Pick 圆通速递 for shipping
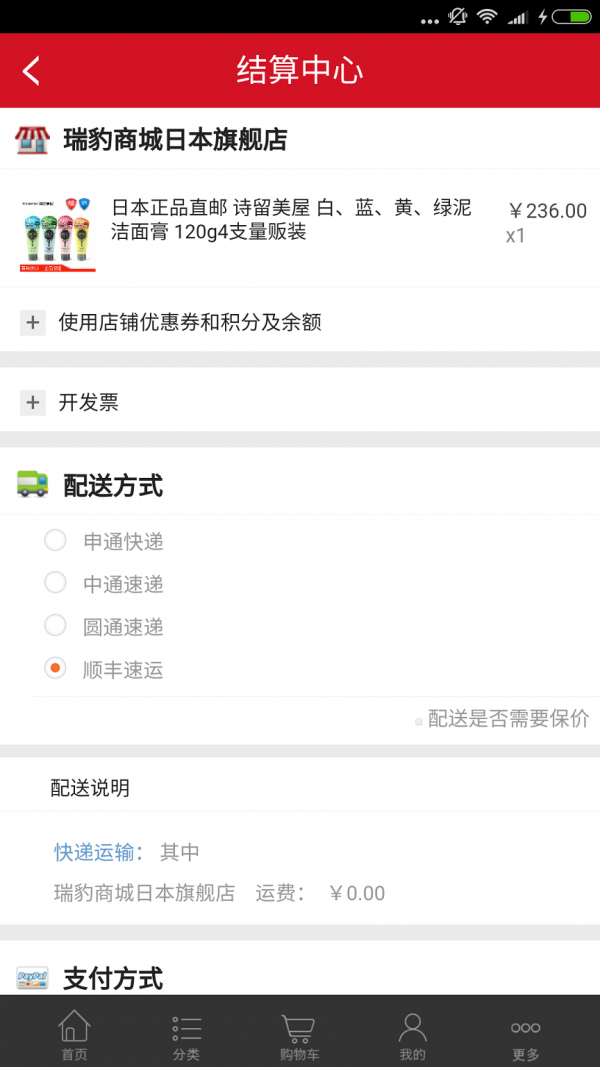Viewport: 600px width, 1067px height. click(55, 626)
